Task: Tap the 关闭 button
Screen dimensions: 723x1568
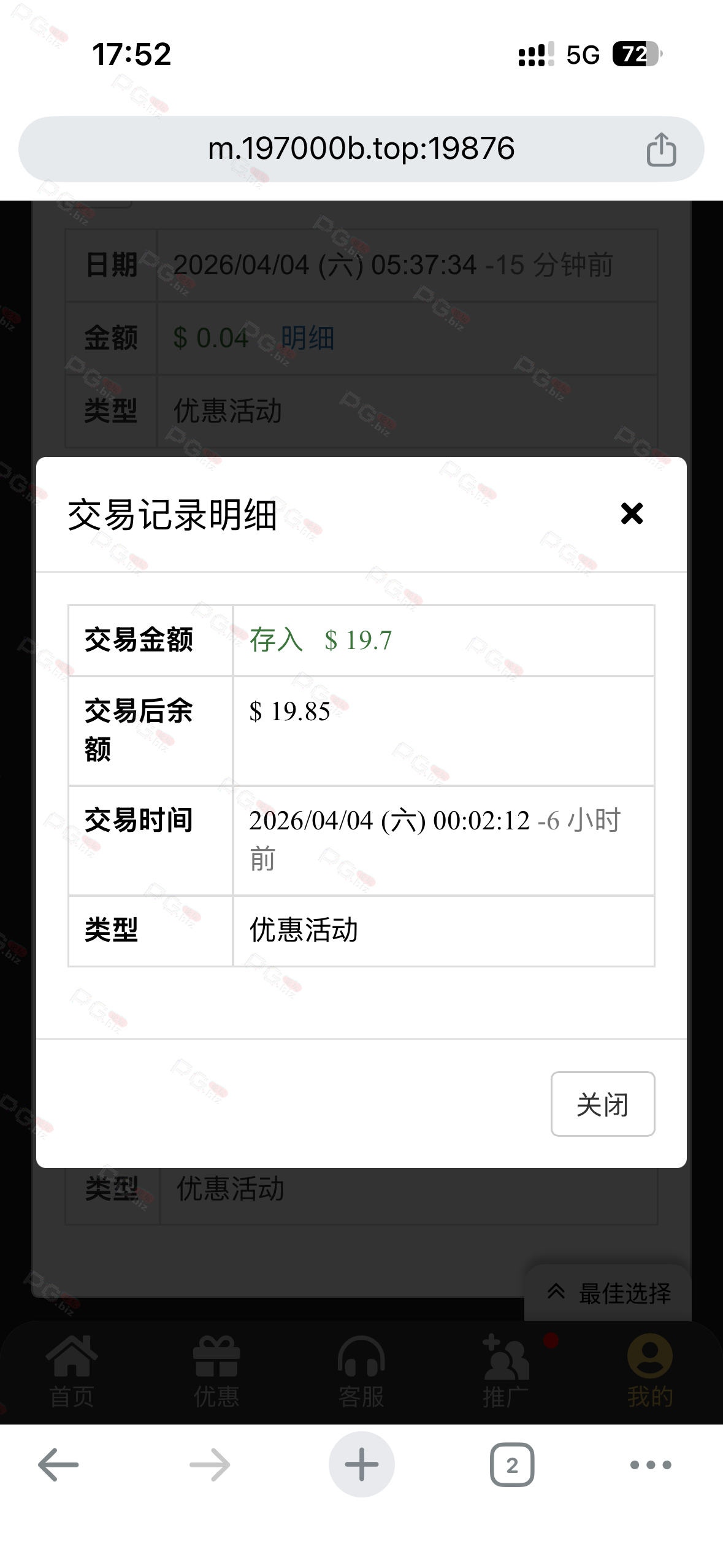Action: click(602, 1104)
